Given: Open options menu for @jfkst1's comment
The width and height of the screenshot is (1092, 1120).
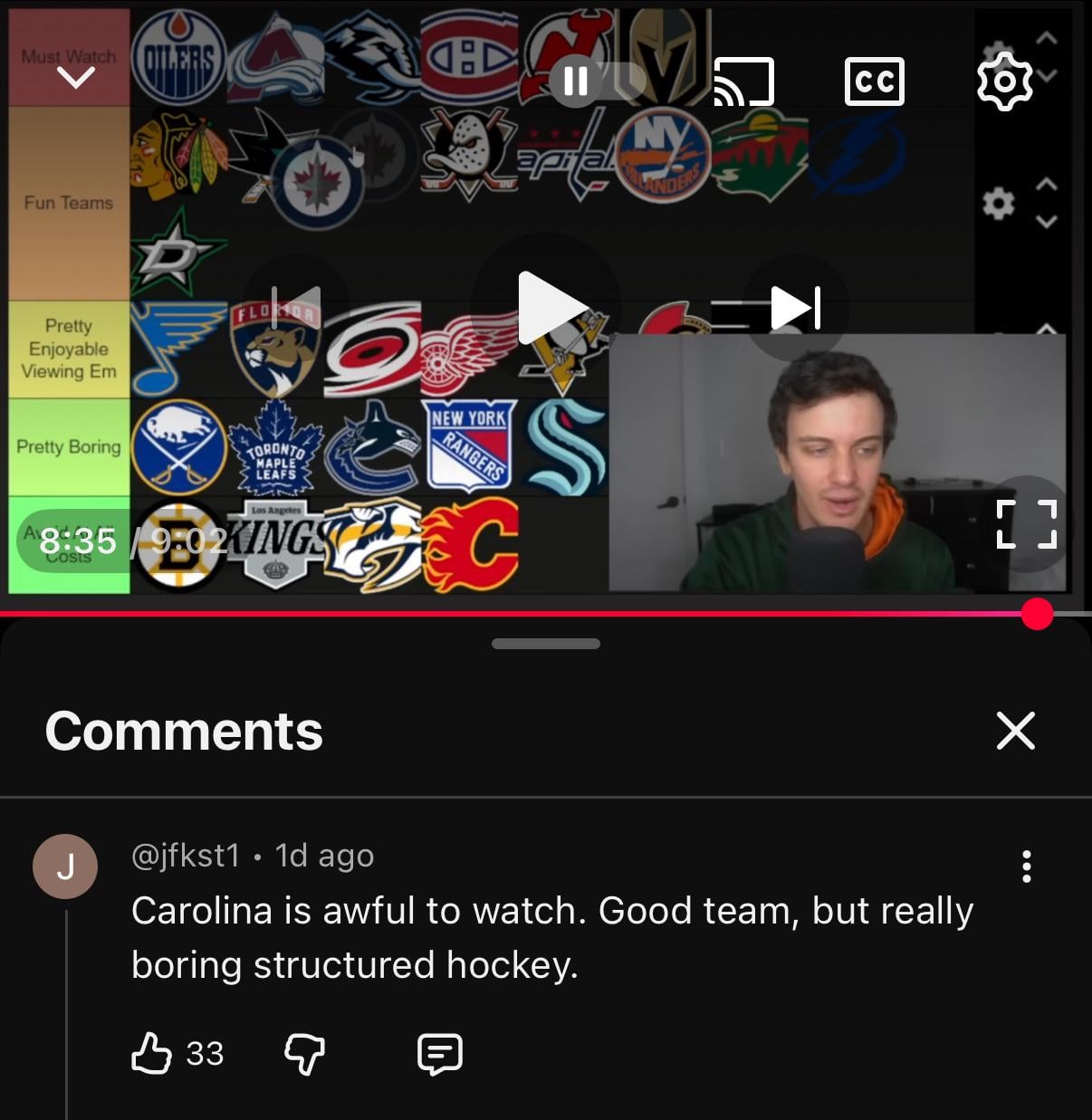Looking at the screenshot, I should tap(1026, 866).
